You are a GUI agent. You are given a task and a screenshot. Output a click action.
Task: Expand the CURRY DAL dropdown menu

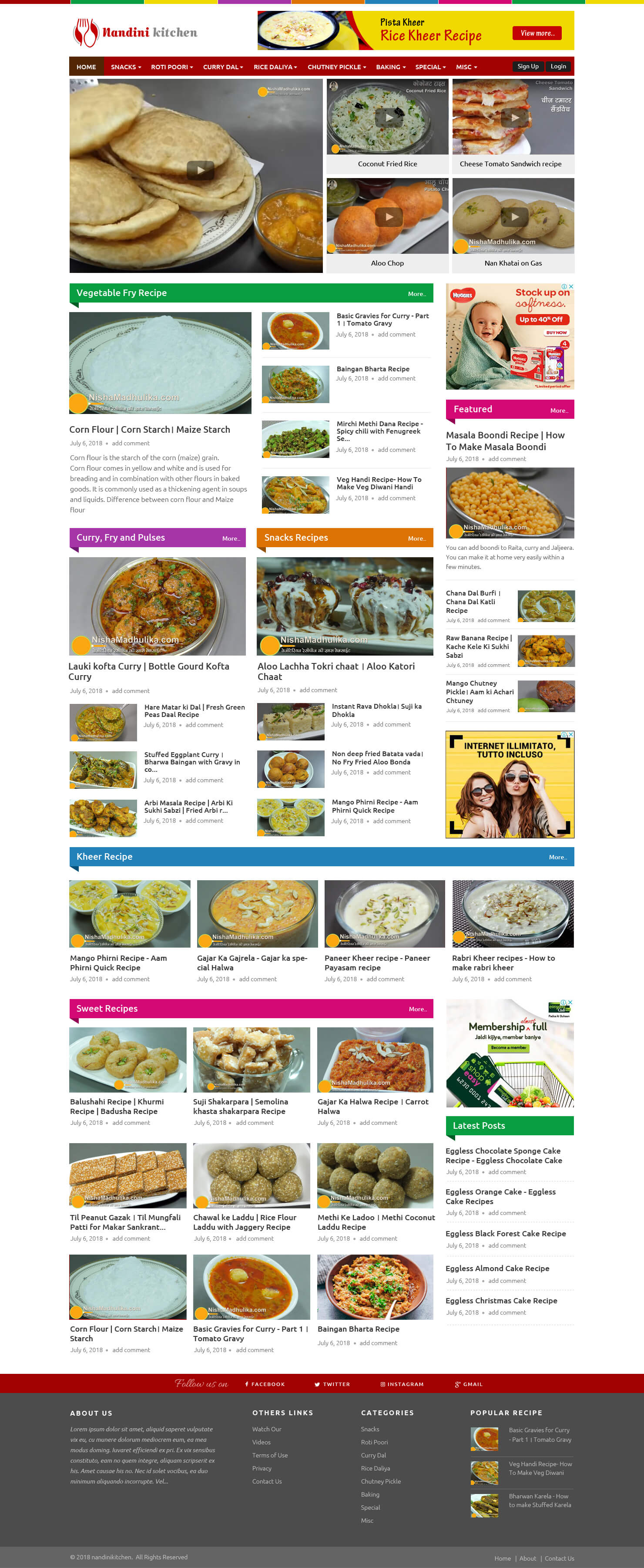[222, 67]
